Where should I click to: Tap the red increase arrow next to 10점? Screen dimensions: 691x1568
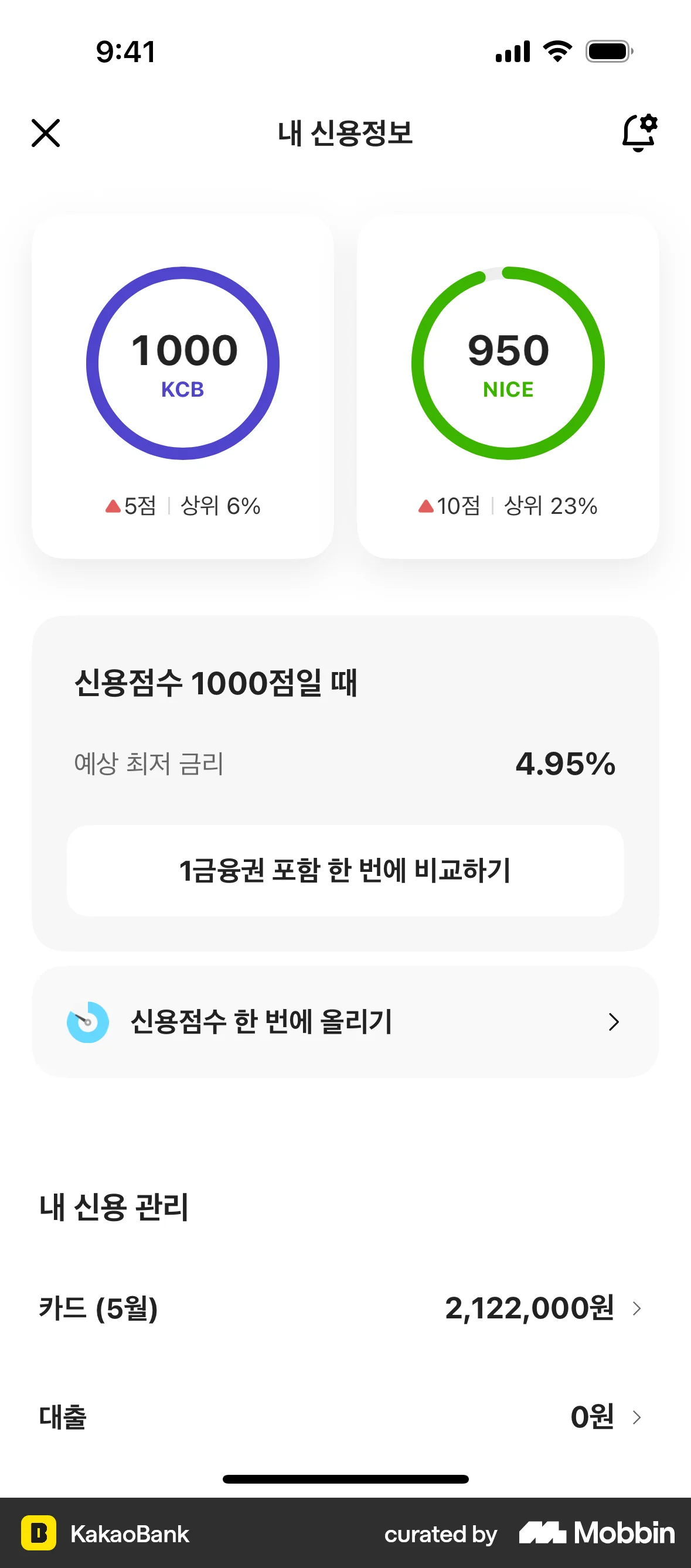click(427, 505)
